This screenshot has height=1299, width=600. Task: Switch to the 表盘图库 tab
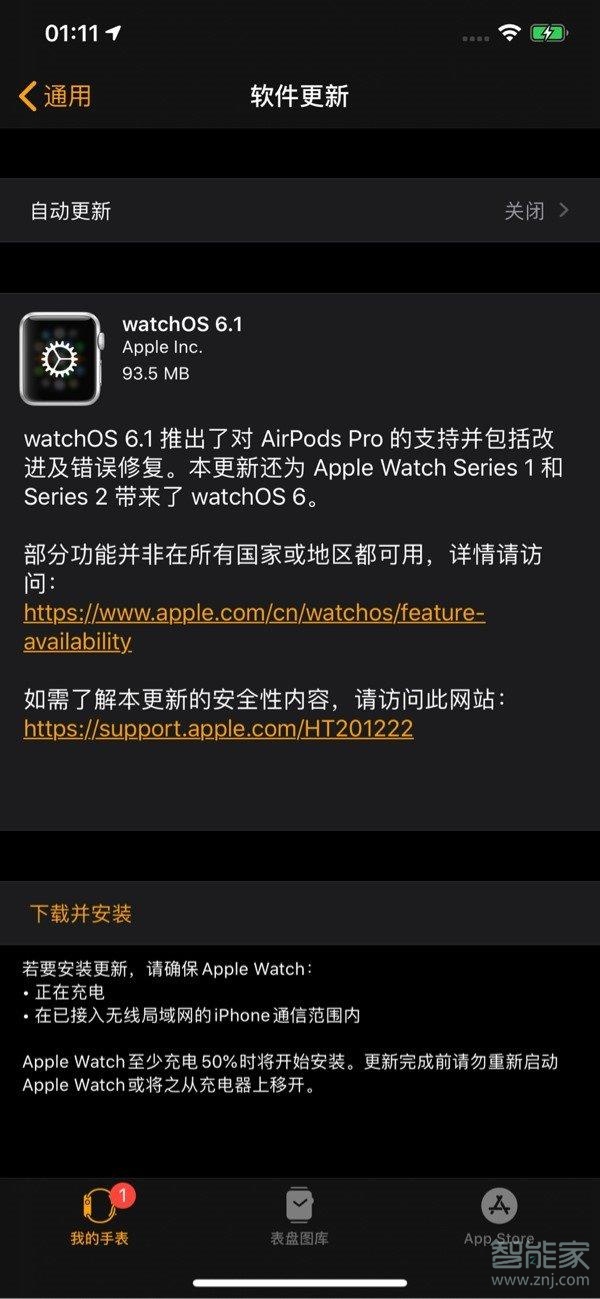[x=299, y=1216]
